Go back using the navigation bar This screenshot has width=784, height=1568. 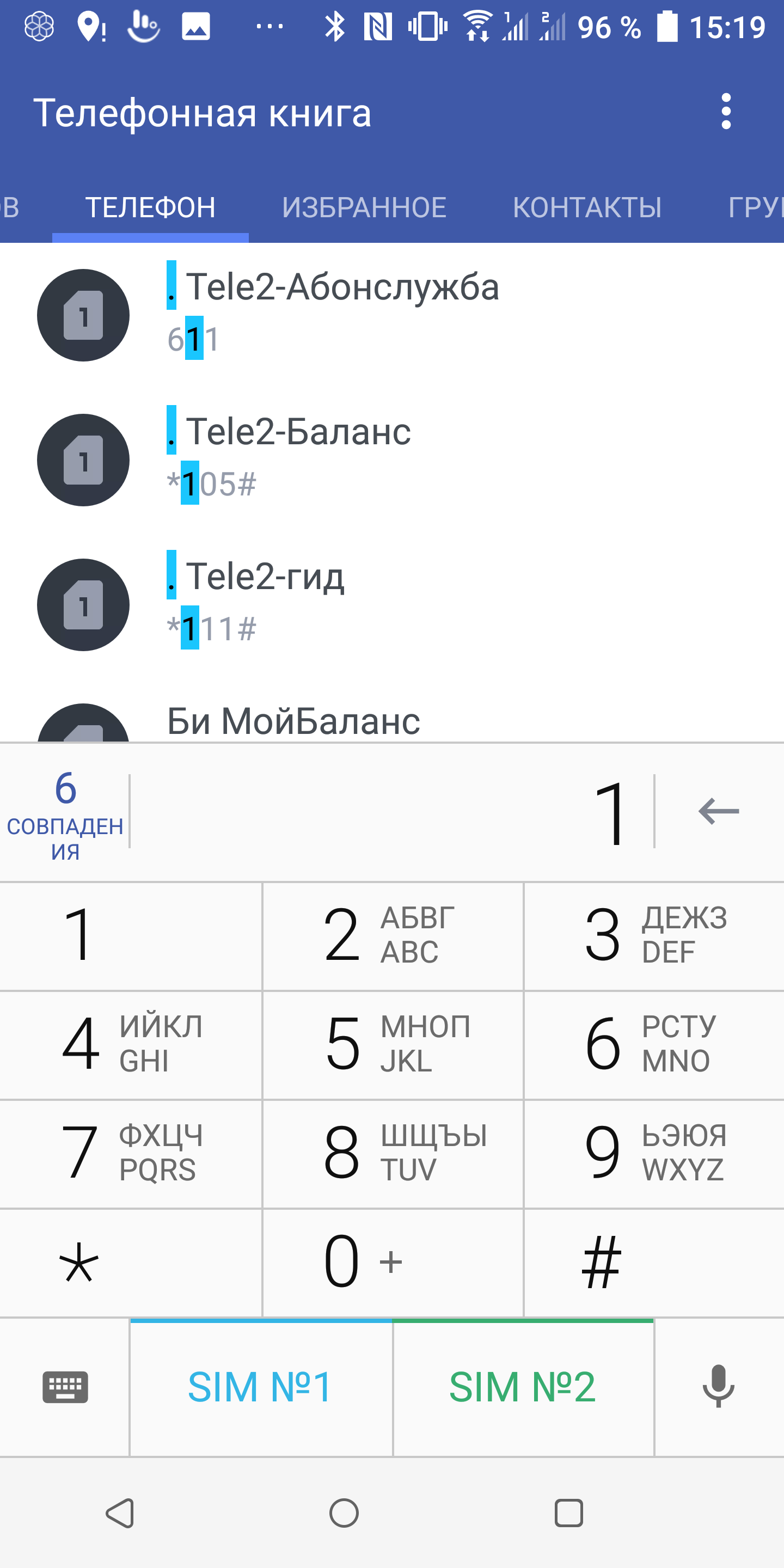(x=120, y=1513)
